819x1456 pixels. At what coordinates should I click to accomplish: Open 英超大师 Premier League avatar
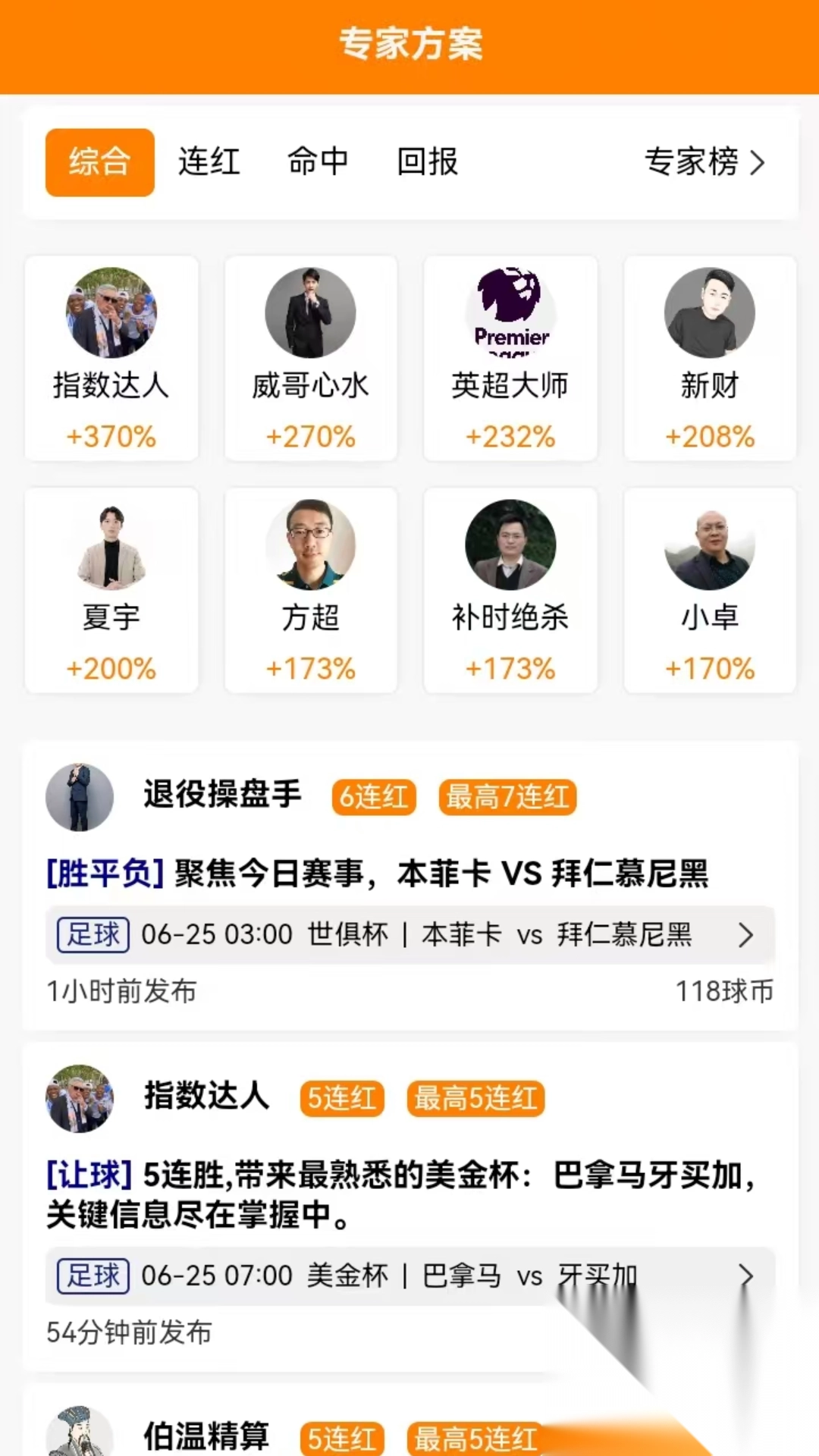[x=510, y=312]
